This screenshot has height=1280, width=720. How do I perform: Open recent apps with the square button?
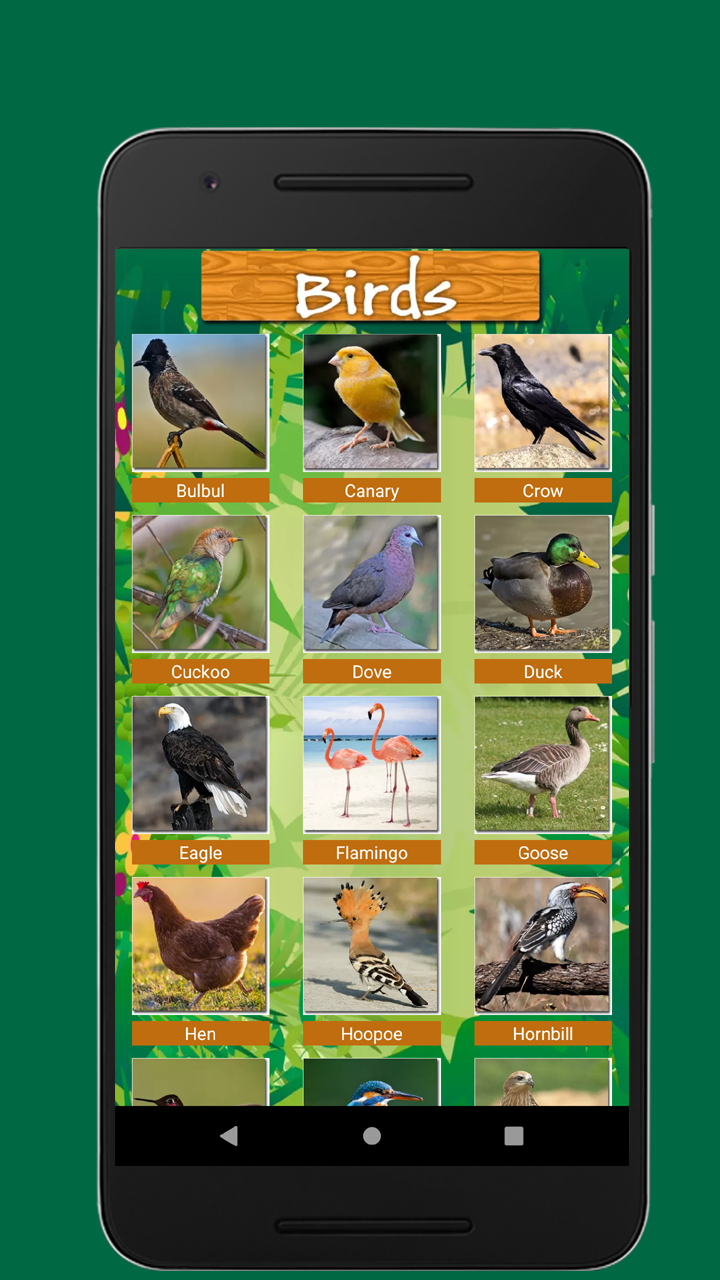[x=513, y=1135]
